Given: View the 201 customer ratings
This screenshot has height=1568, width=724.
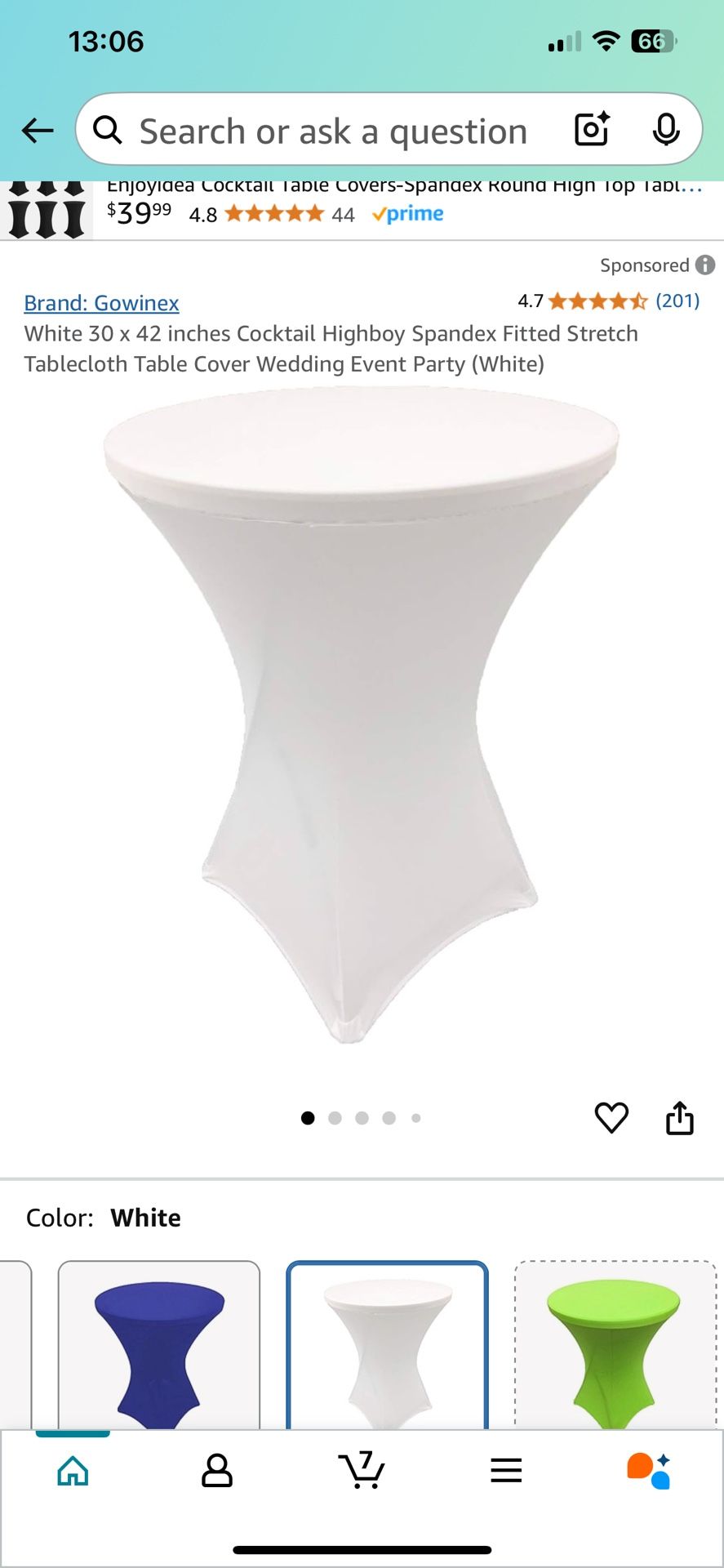Looking at the screenshot, I should 677,301.
